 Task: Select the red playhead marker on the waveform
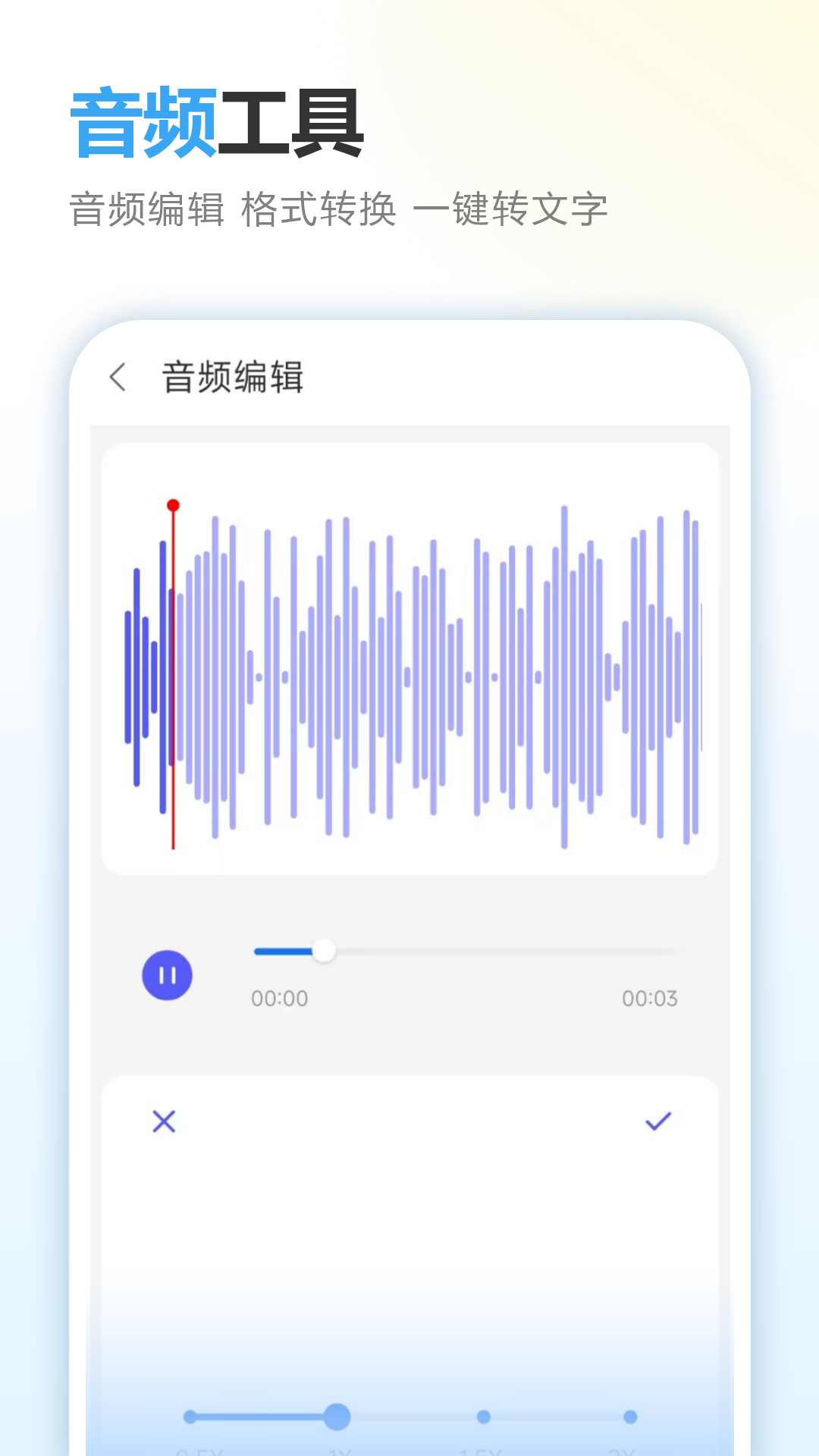pyautogui.click(x=173, y=505)
